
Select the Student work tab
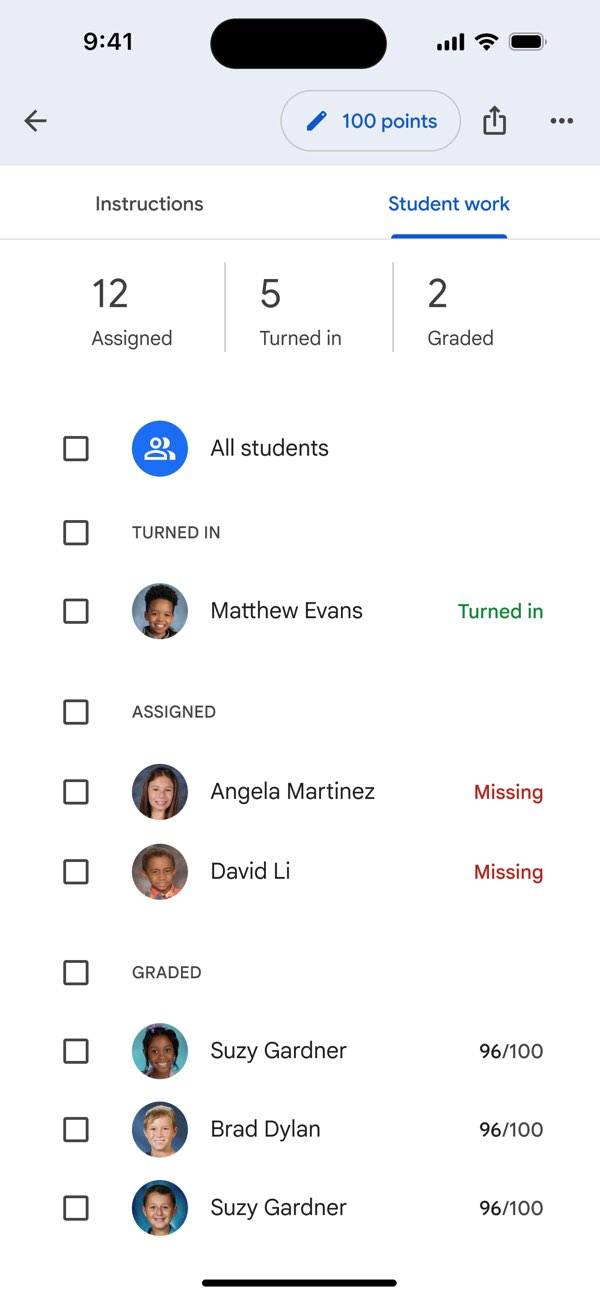pyautogui.click(x=449, y=204)
